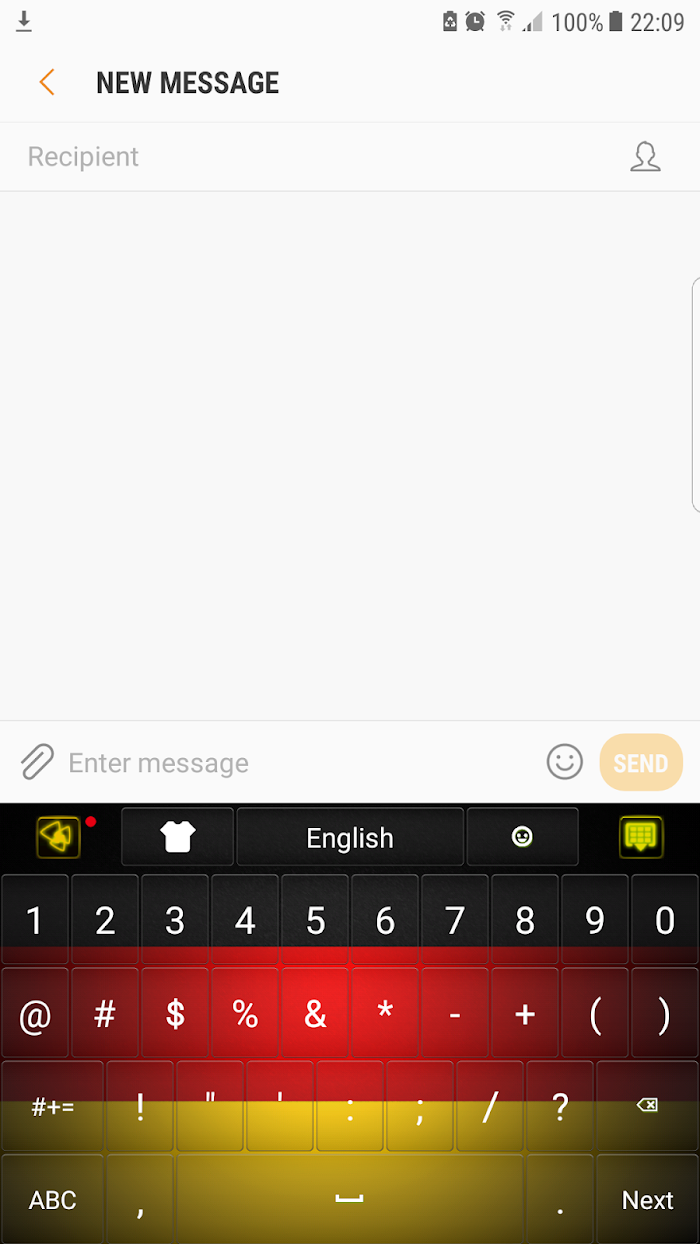The height and width of the screenshot is (1244, 700).
Task: Show more symbols with the #+= key
Action: tap(53, 1106)
